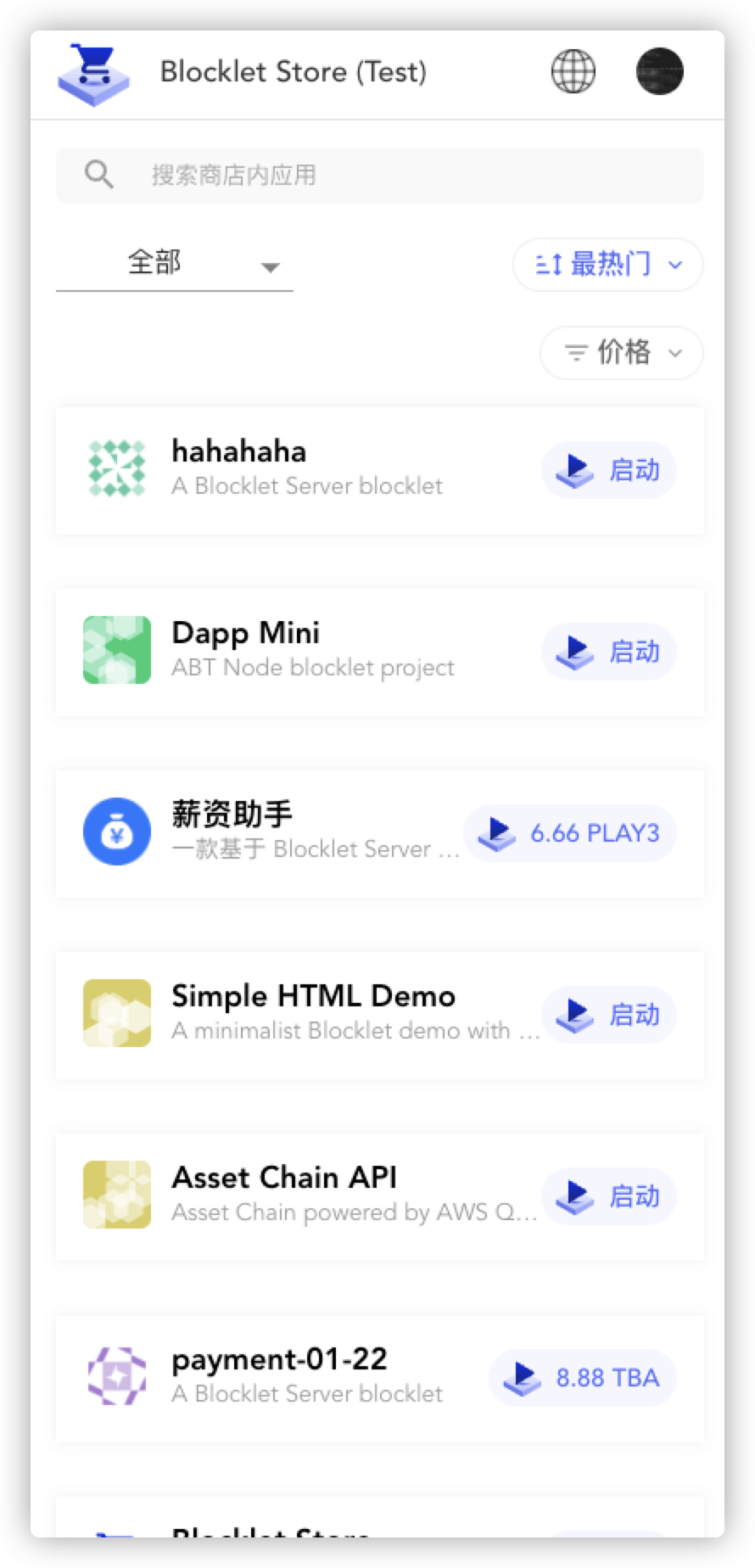
Task: Launch Simple HTML Demo
Action: pos(609,1015)
